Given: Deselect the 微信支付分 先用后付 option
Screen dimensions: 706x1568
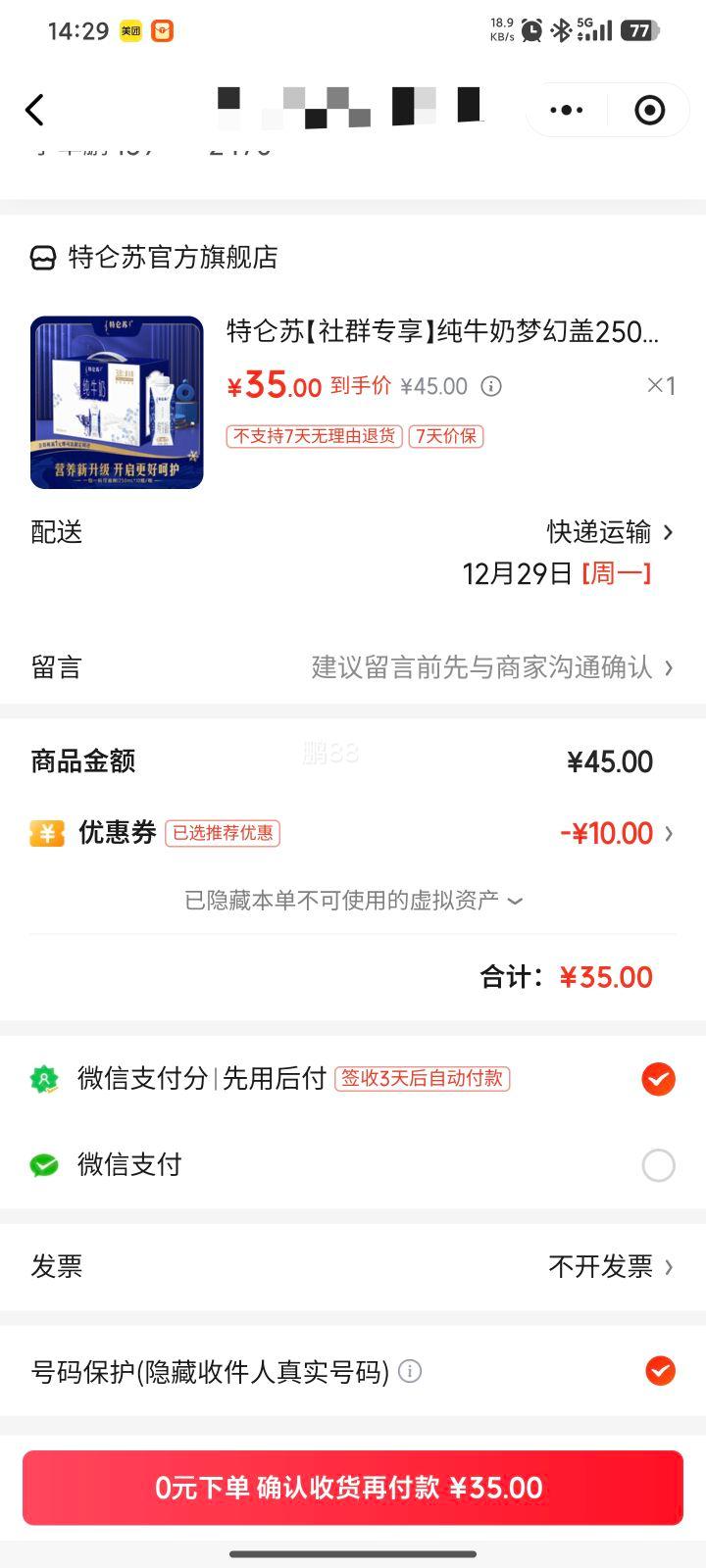Looking at the screenshot, I should pos(659,1078).
